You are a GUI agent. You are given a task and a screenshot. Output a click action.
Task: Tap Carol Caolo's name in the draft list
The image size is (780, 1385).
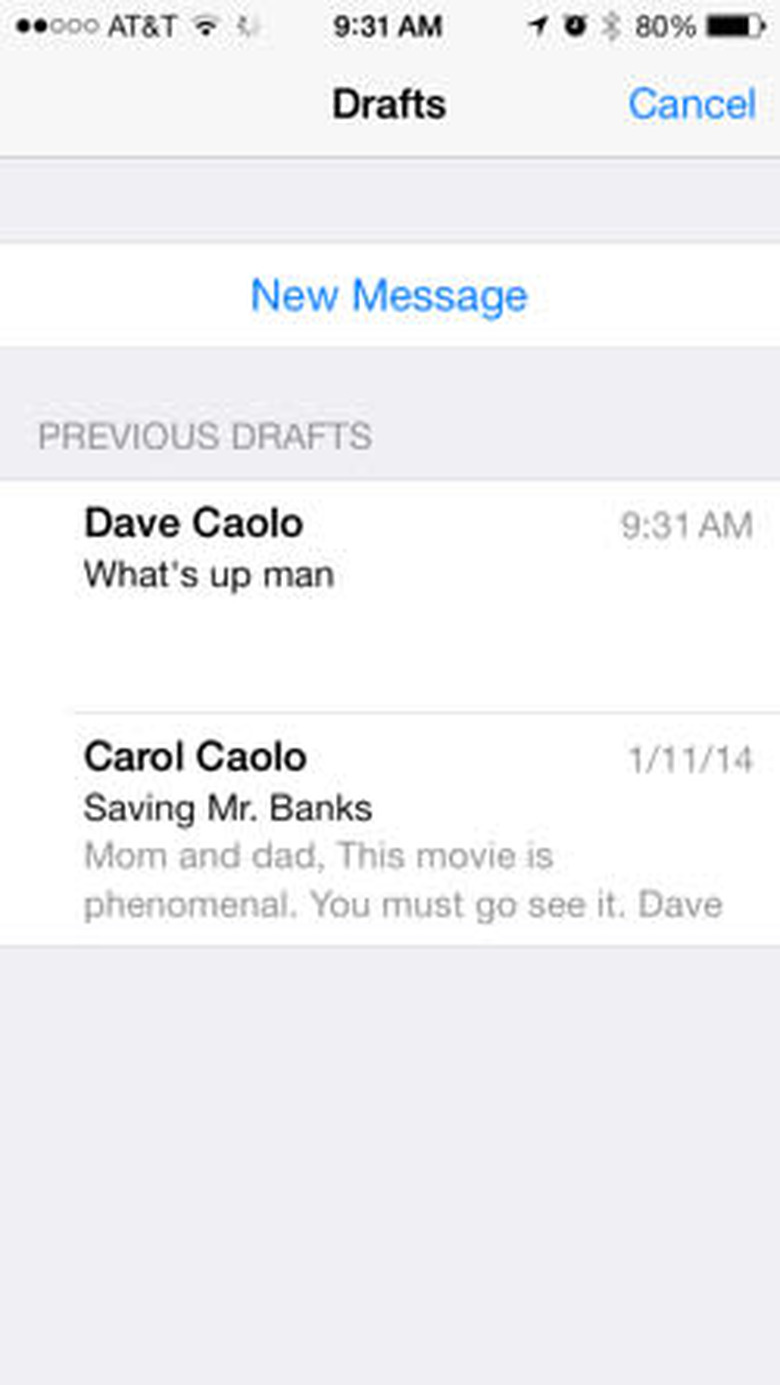click(195, 757)
